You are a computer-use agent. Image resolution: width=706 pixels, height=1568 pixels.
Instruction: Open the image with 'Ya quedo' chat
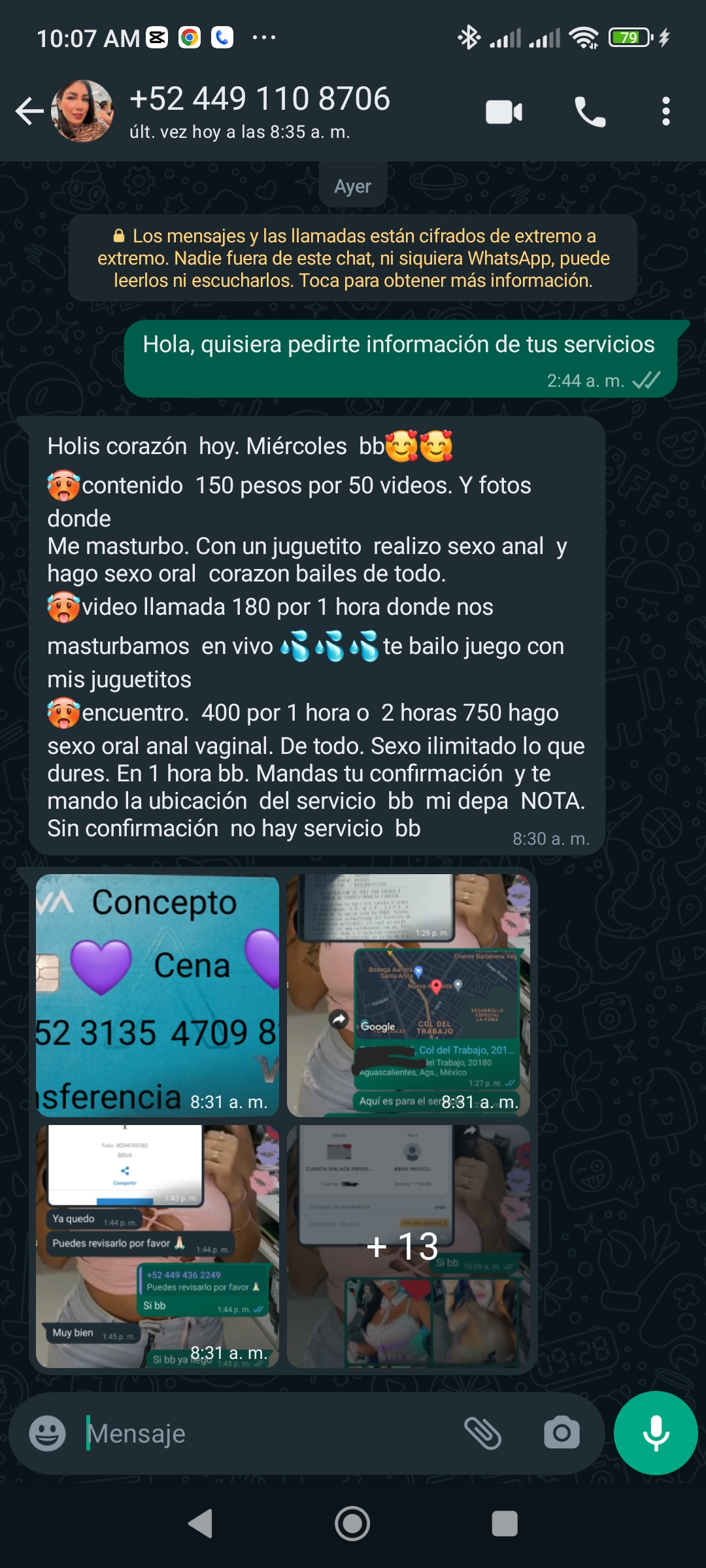[x=158, y=1246]
